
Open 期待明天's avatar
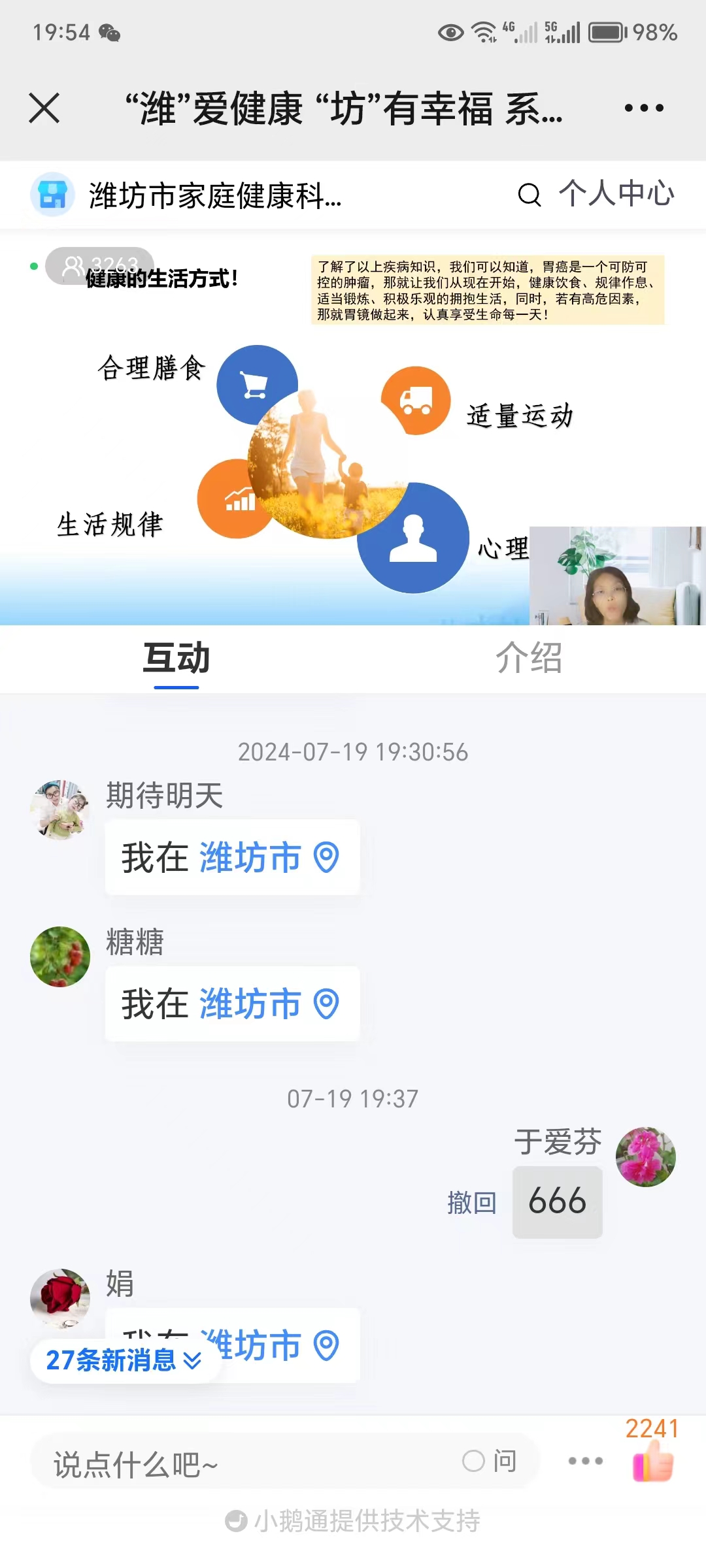pos(59,809)
